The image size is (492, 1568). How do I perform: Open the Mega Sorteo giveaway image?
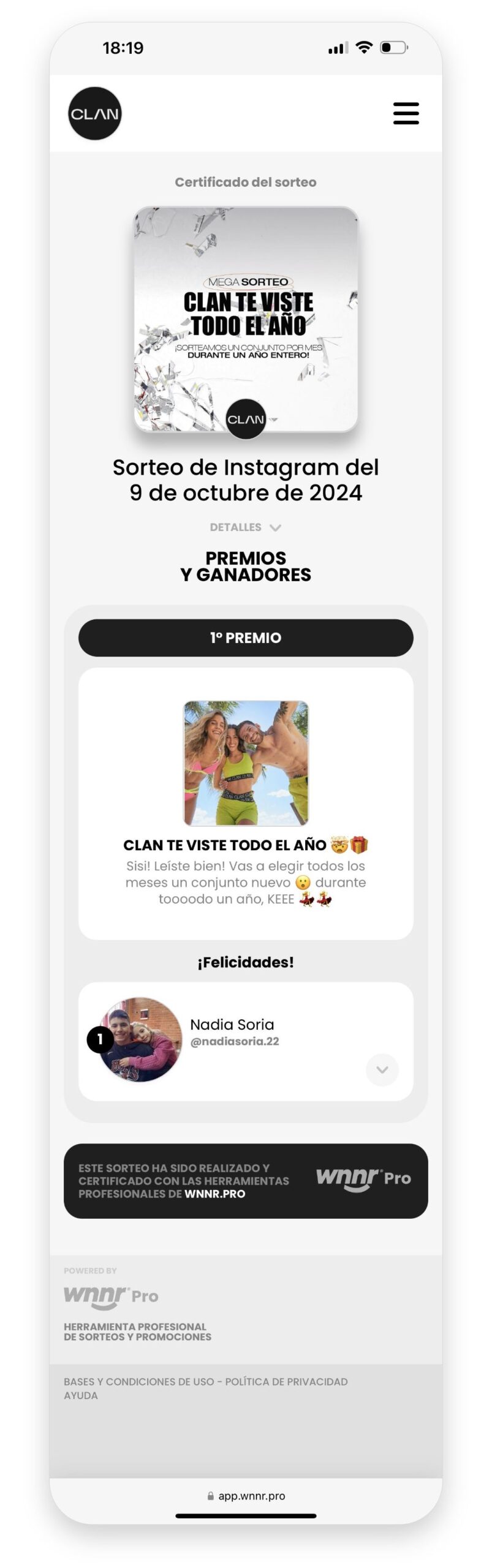(x=246, y=318)
